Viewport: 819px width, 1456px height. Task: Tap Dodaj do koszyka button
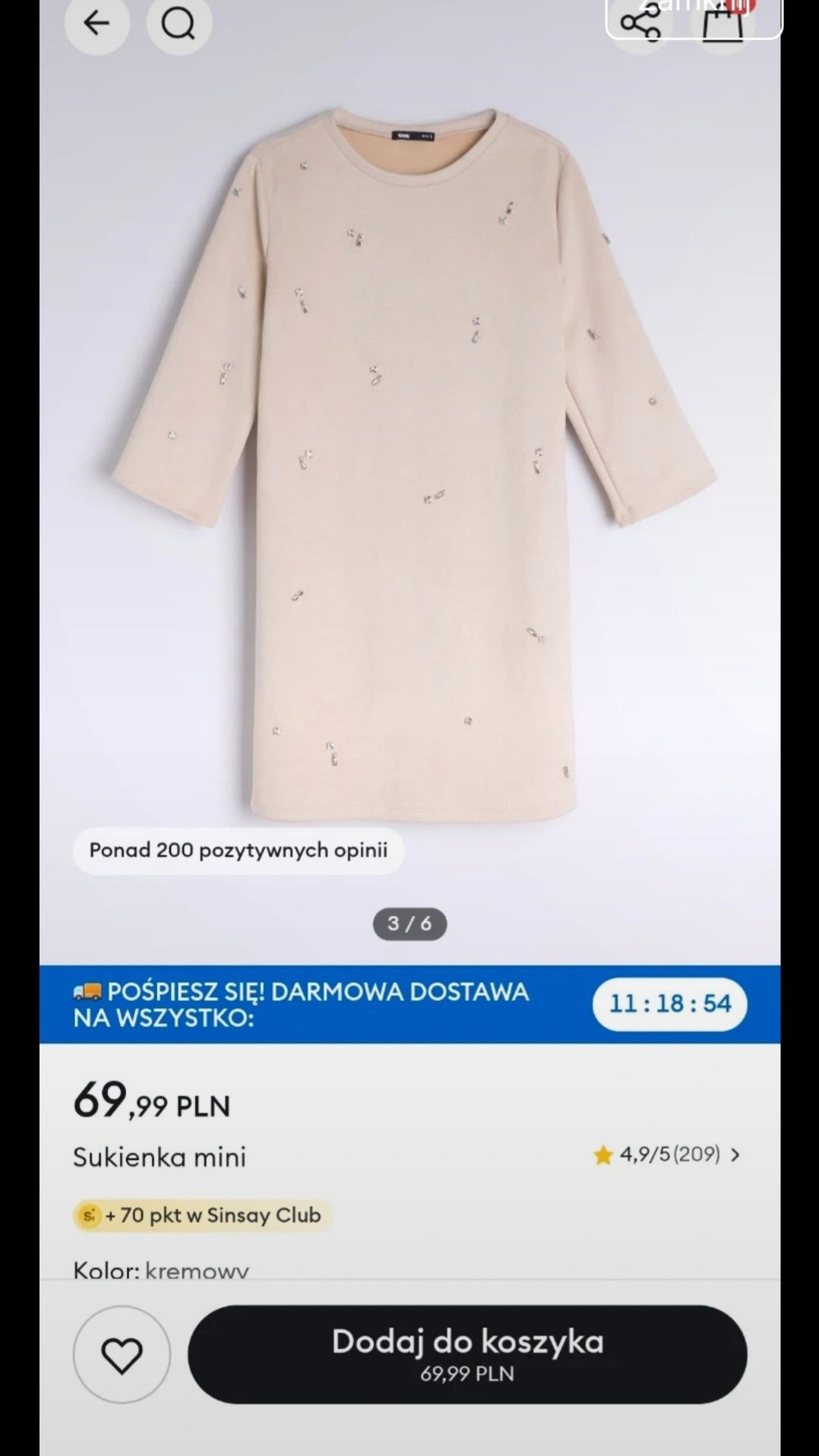coord(467,1354)
